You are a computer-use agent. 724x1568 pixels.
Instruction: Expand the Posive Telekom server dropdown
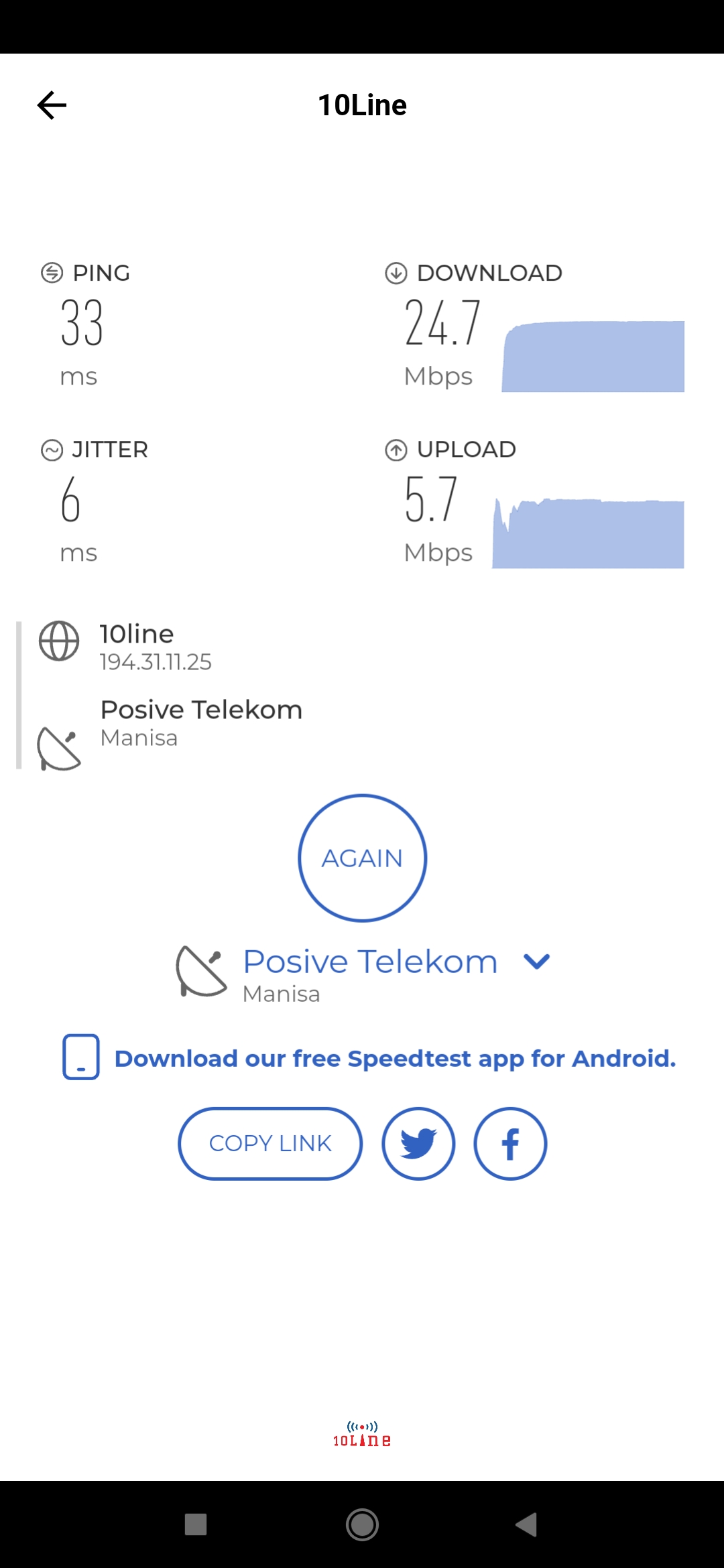click(537, 962)
